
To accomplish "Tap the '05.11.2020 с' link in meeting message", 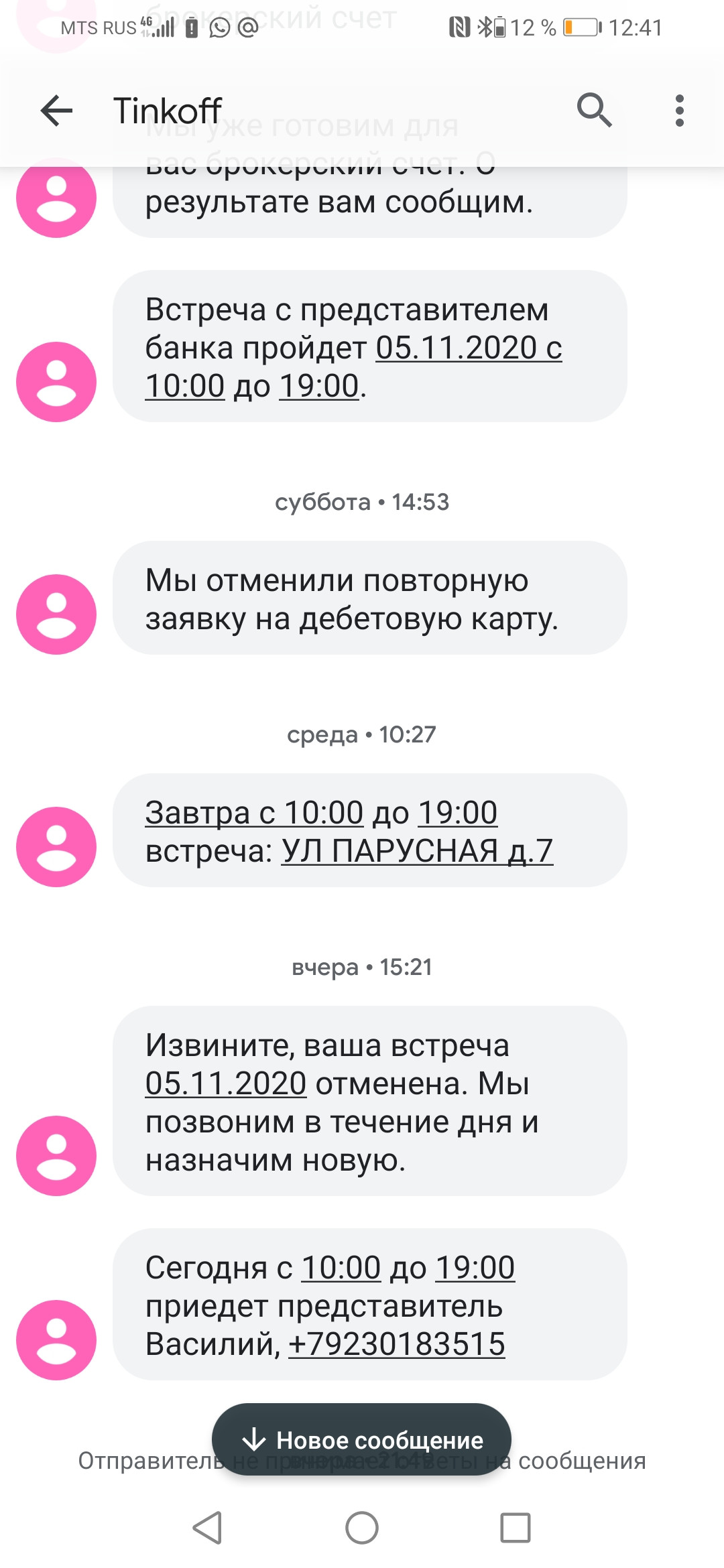I will (x=469, y=348).
